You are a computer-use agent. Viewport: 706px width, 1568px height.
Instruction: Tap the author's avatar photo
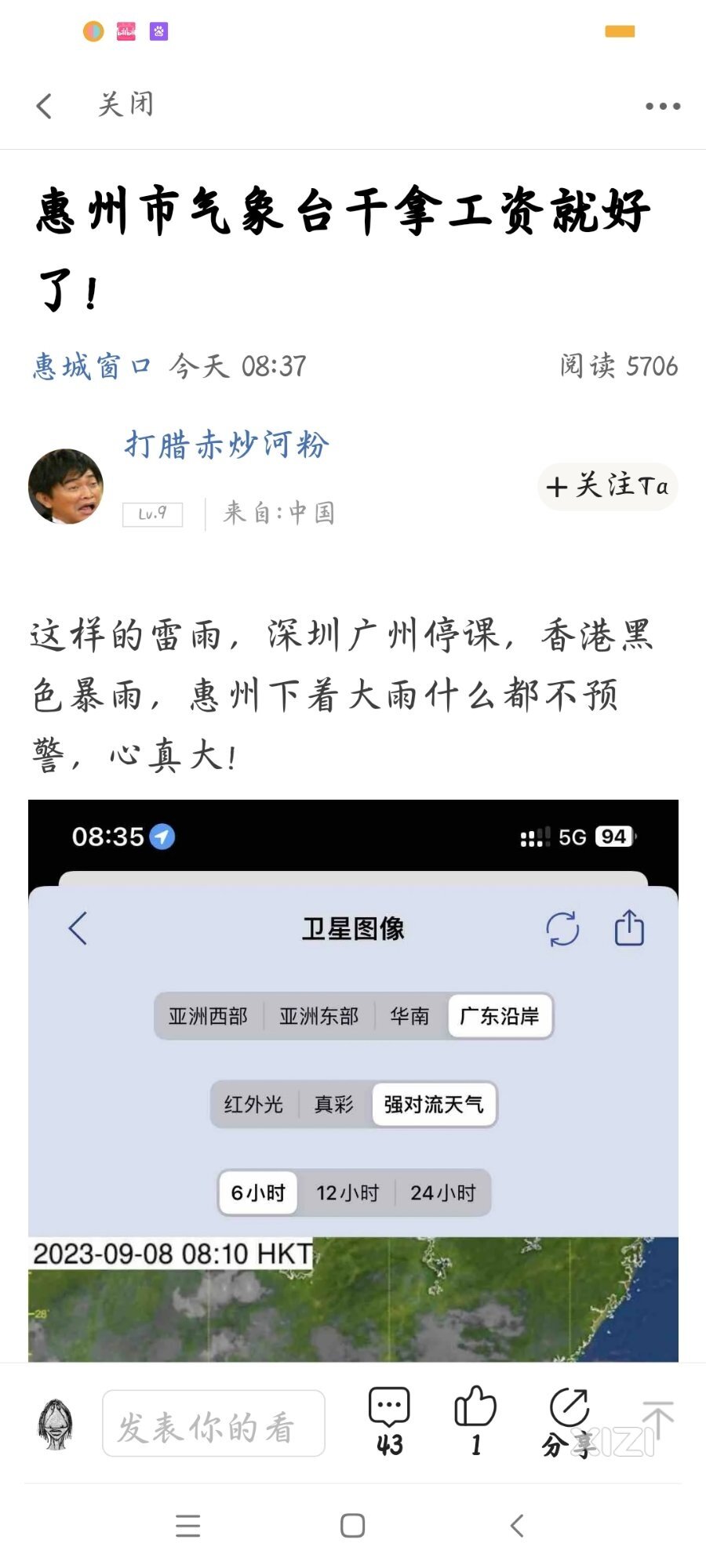tap(66, 486)
